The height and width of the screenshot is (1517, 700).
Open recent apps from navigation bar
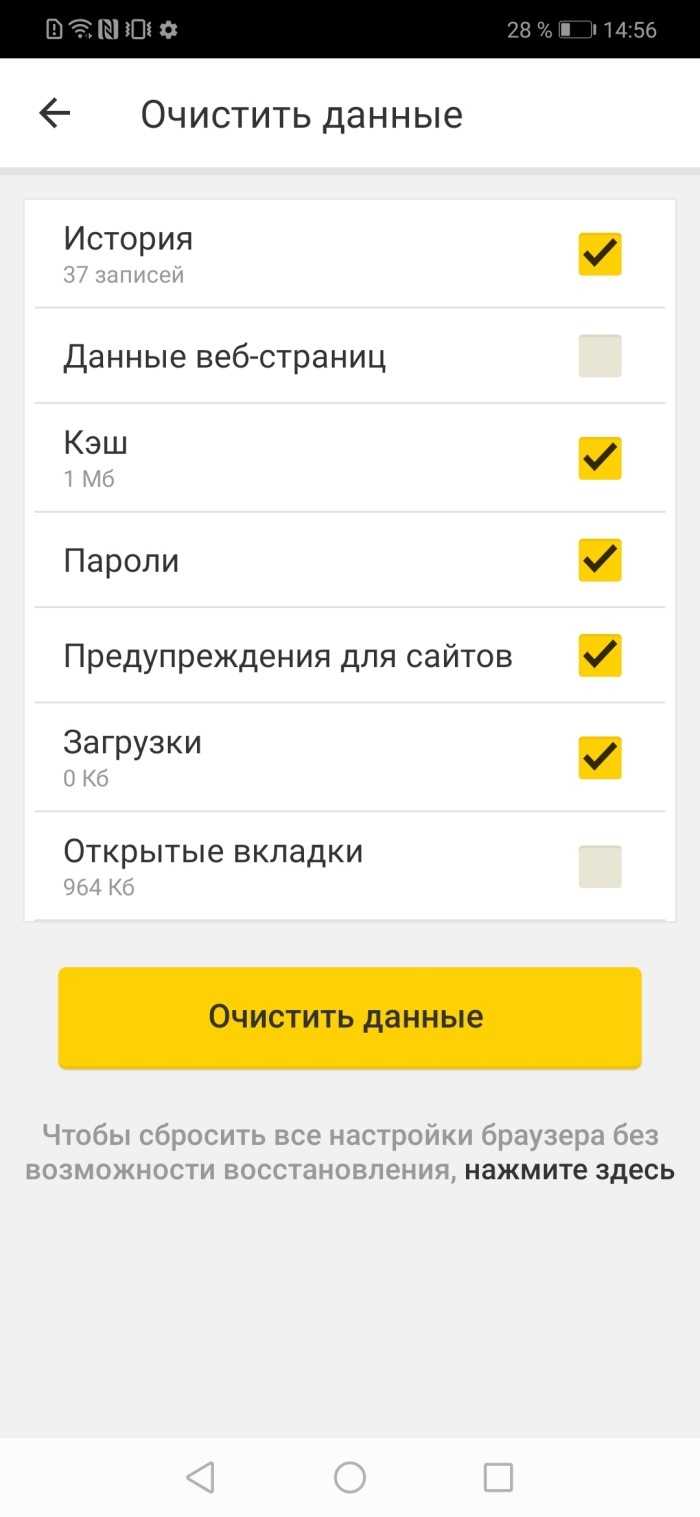click(497, 1477)
